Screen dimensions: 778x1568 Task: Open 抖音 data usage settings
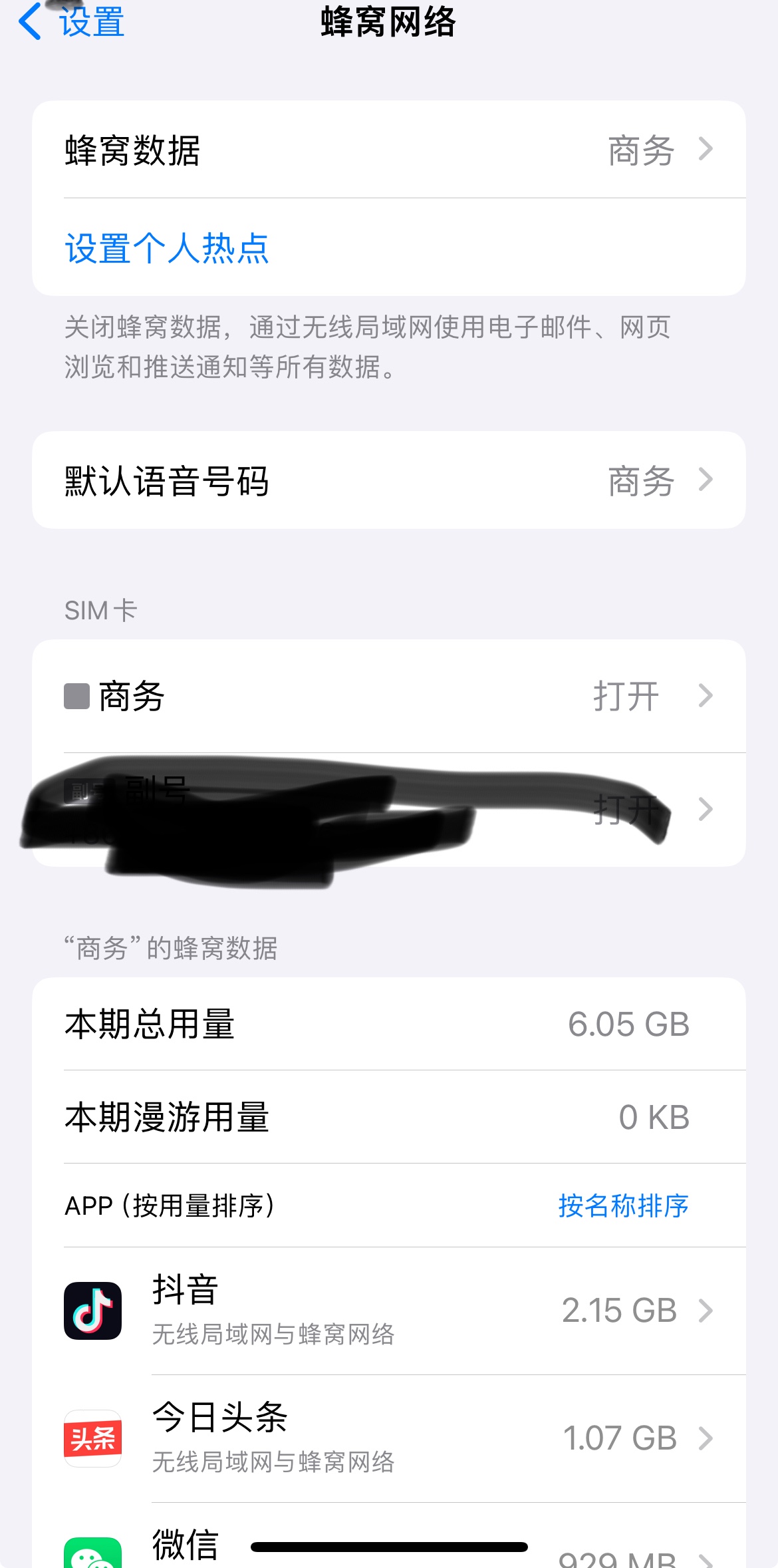388,1311
